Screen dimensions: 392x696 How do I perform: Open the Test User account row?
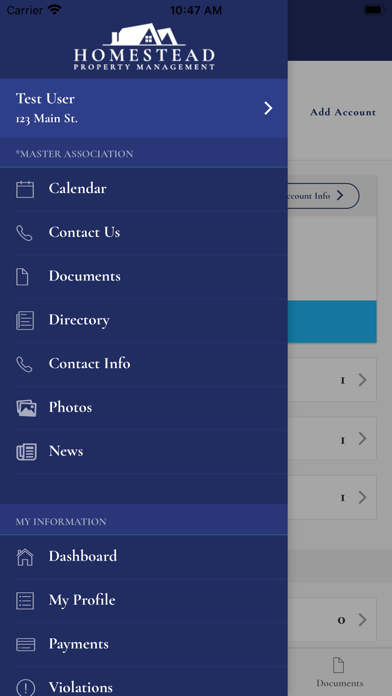pyautogui.click(x=144, y=108)
